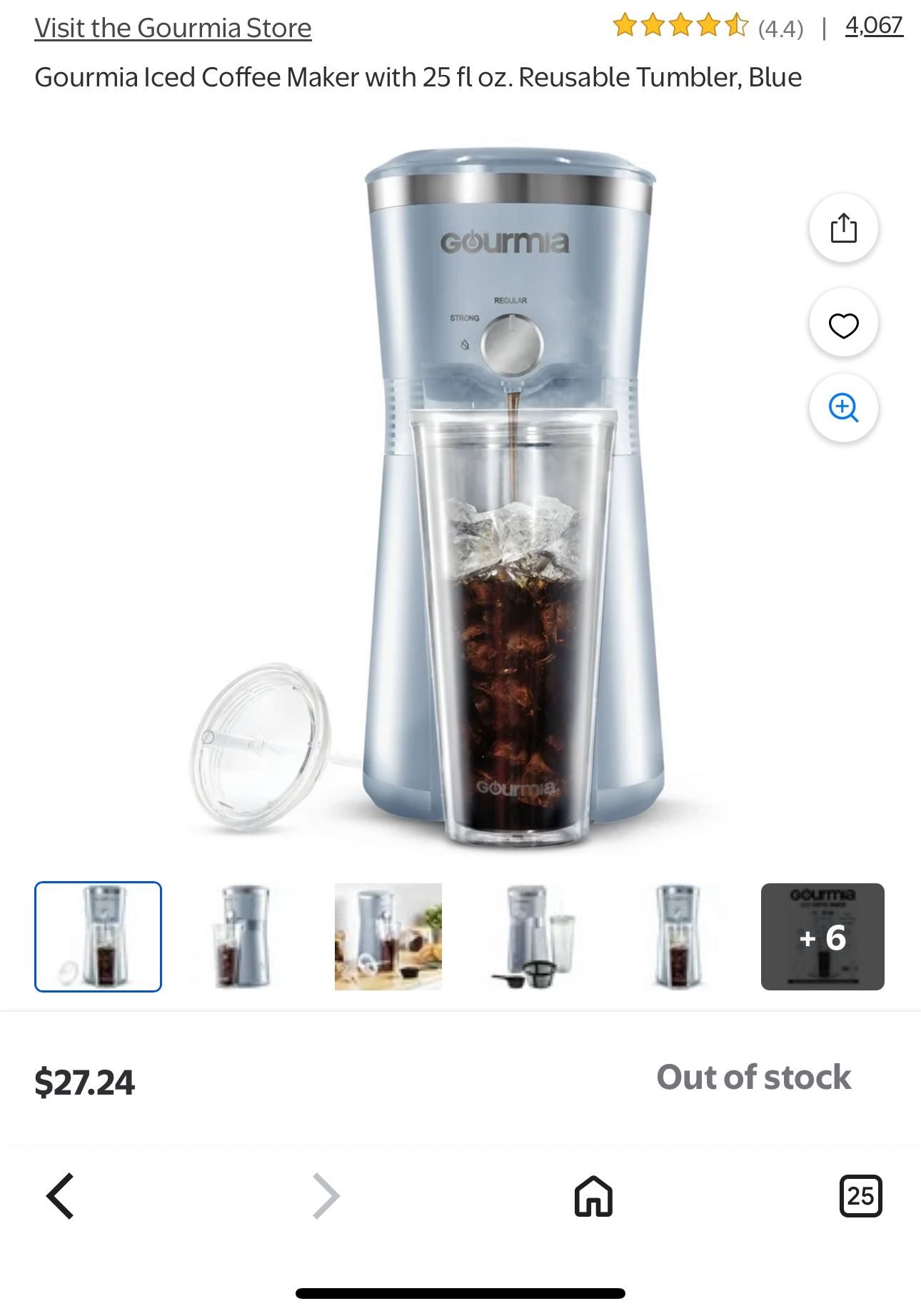Reveal gallery from the dark Gourmia box thumbnail
The image size is (921, 1316).
tap(822, 936)
